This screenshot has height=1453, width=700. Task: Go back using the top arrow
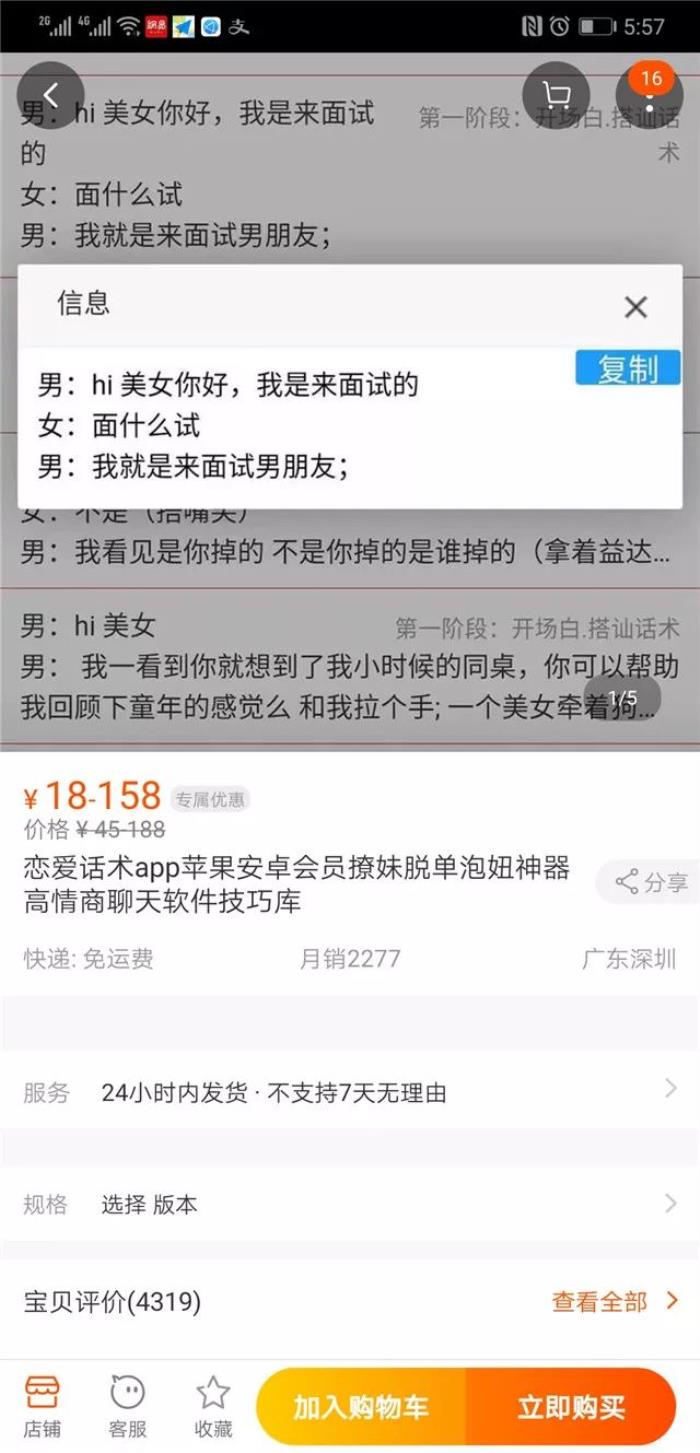[x=51, y=95]
